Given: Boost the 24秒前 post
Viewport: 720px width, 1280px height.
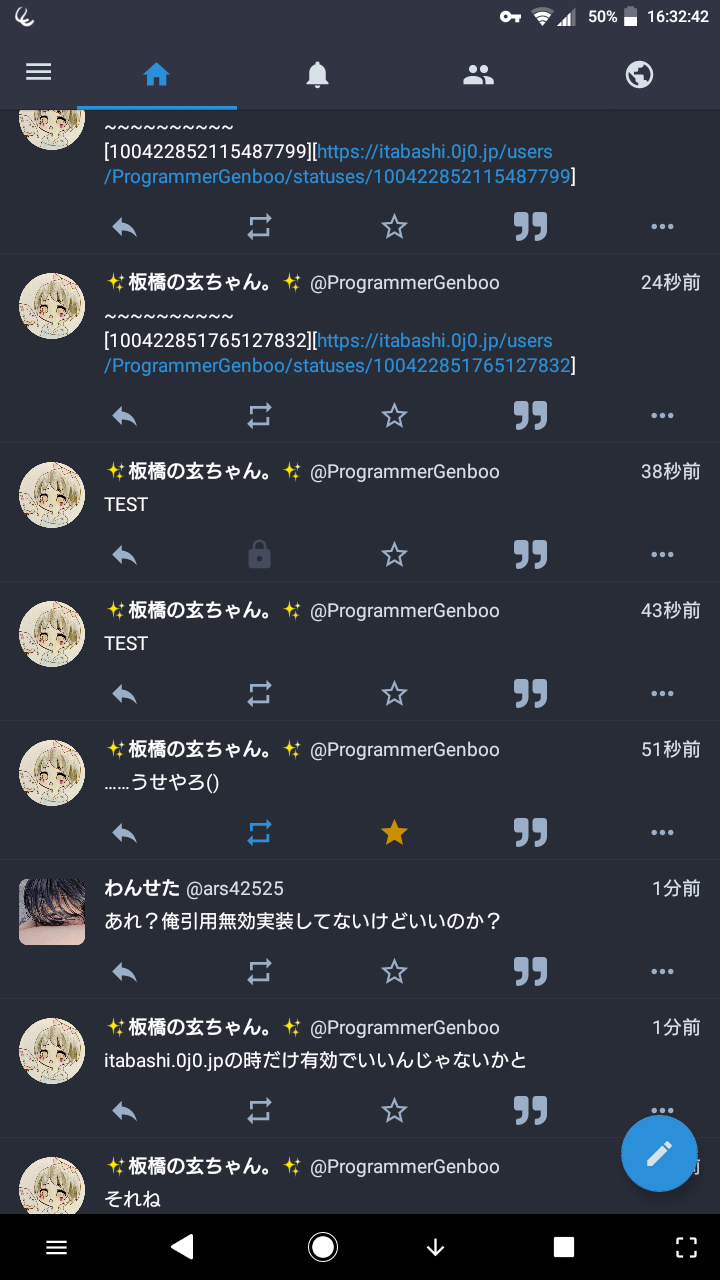Looking at the screenshot, I should 259,415.
